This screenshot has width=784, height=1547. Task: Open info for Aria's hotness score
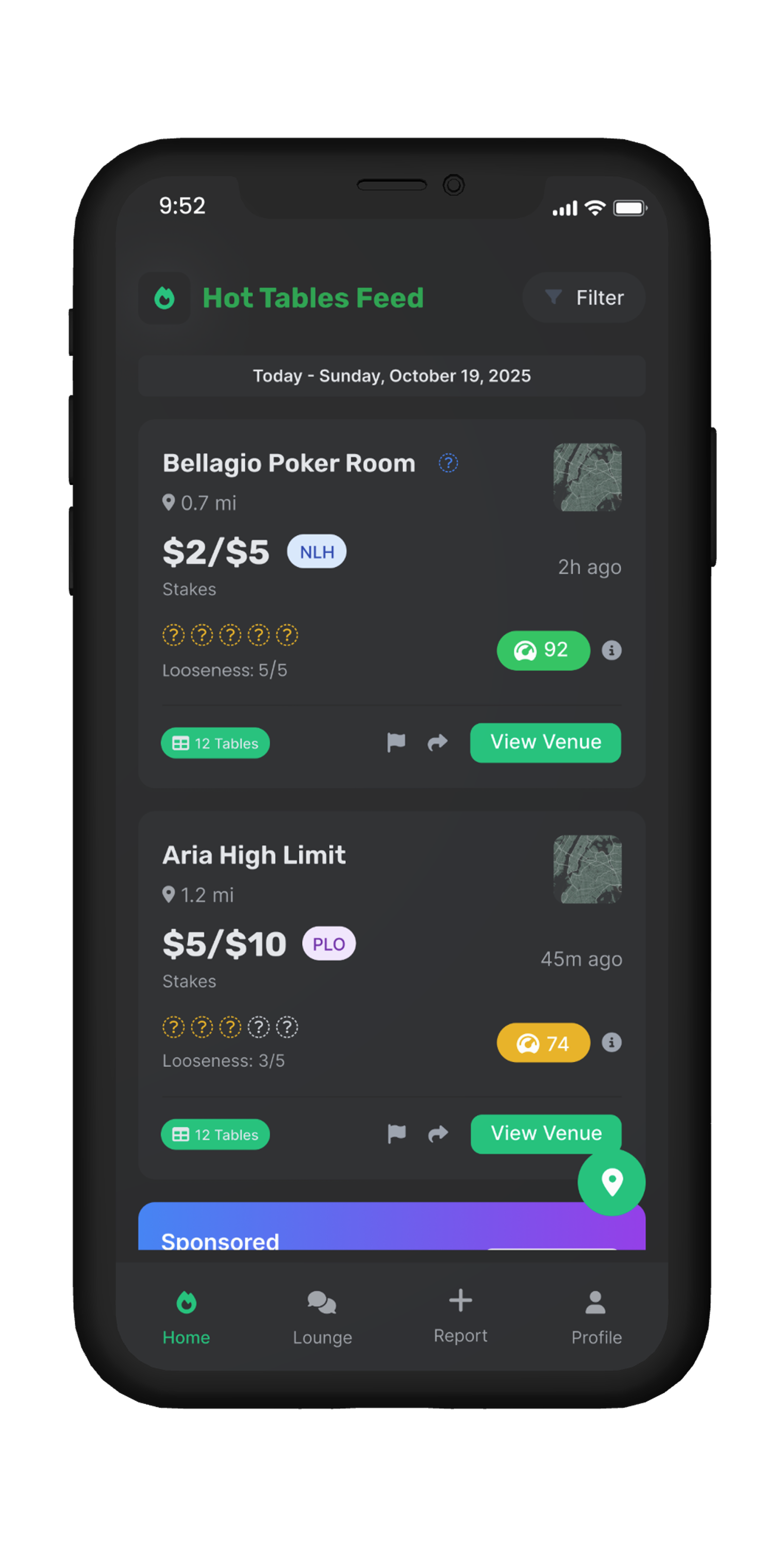click(611, 1043)
